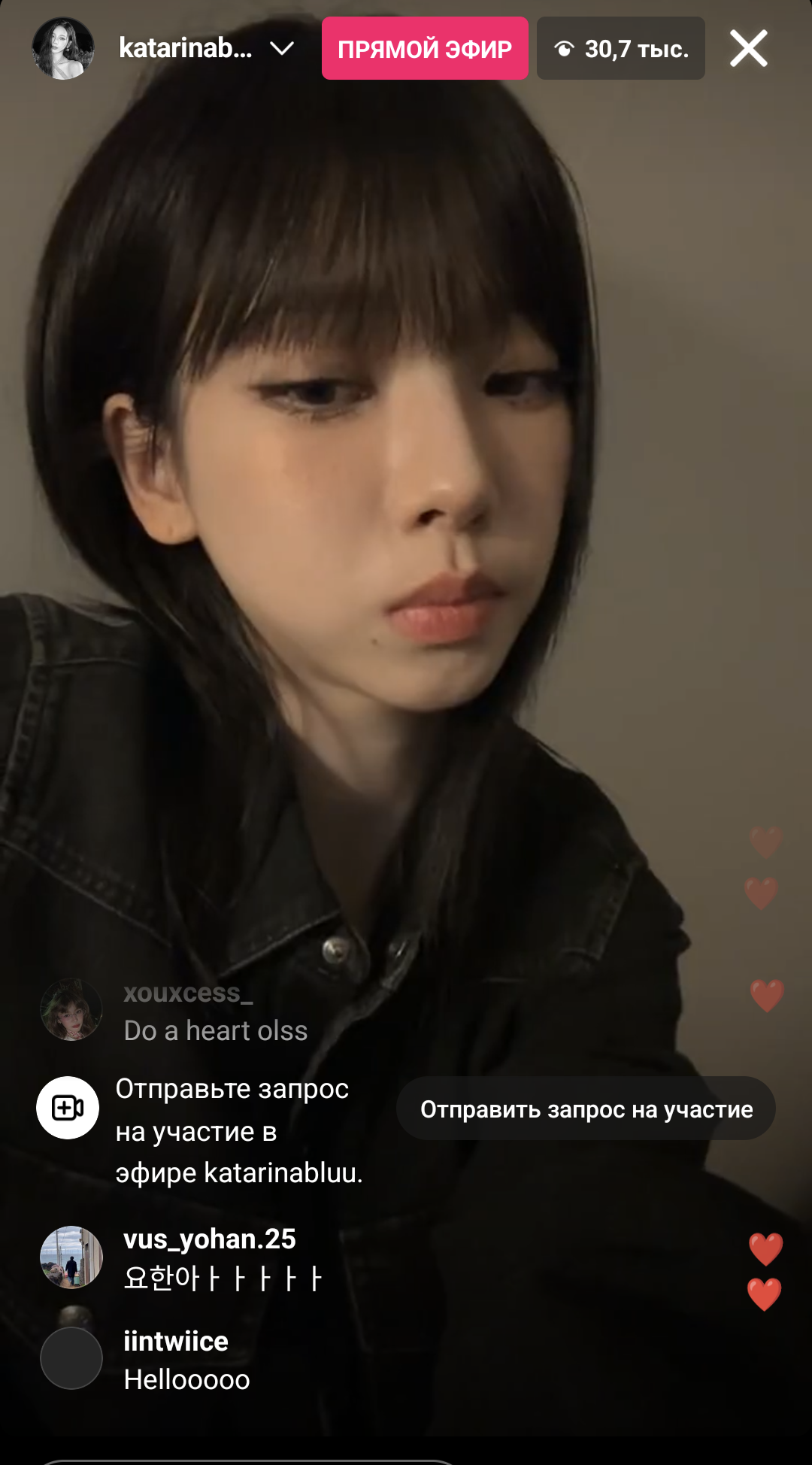Open the host's profile picture
Viewport: 812px width, 1465px height.
tap(63, 49)
